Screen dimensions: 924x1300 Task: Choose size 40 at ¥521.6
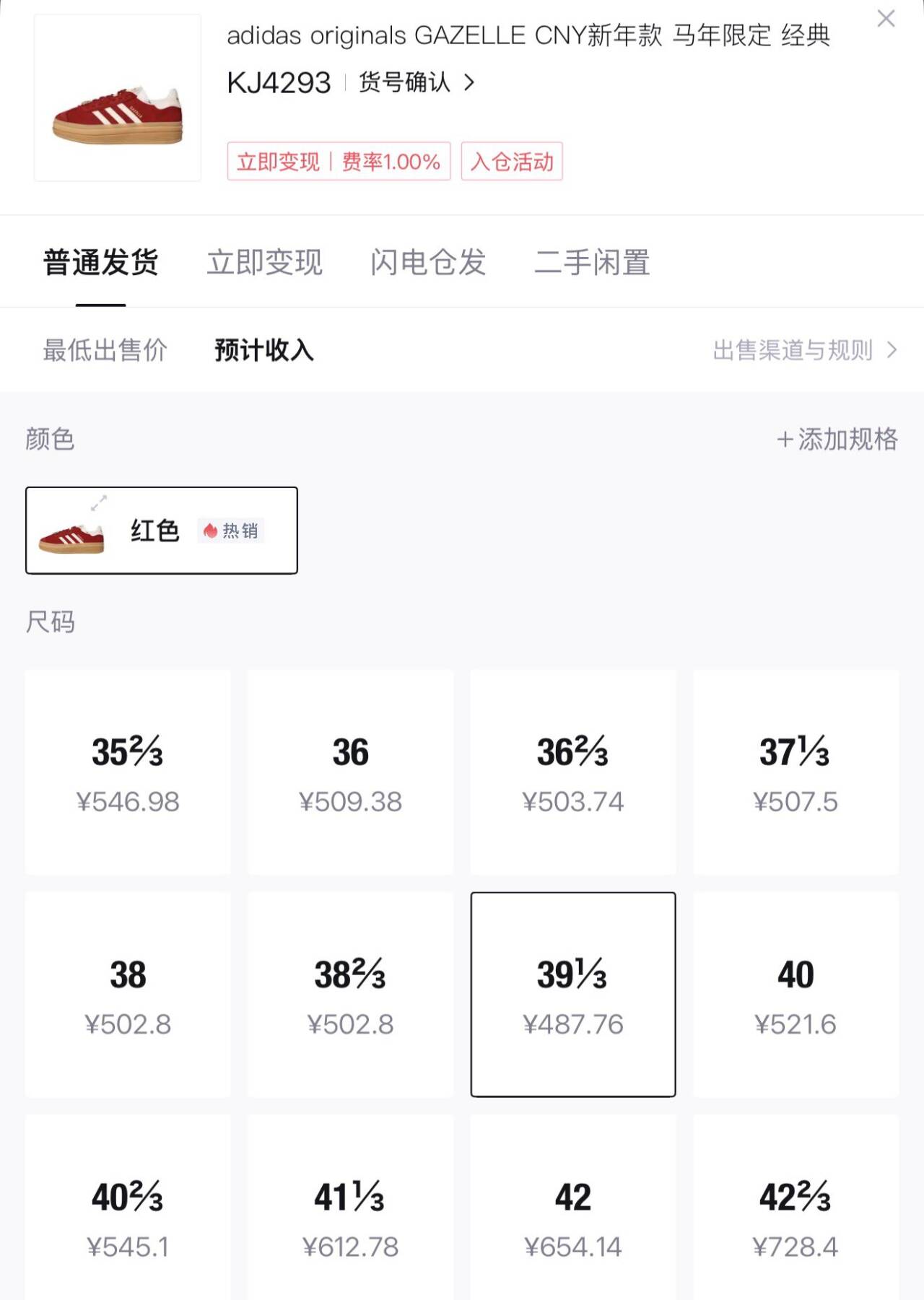click(796, 995)
